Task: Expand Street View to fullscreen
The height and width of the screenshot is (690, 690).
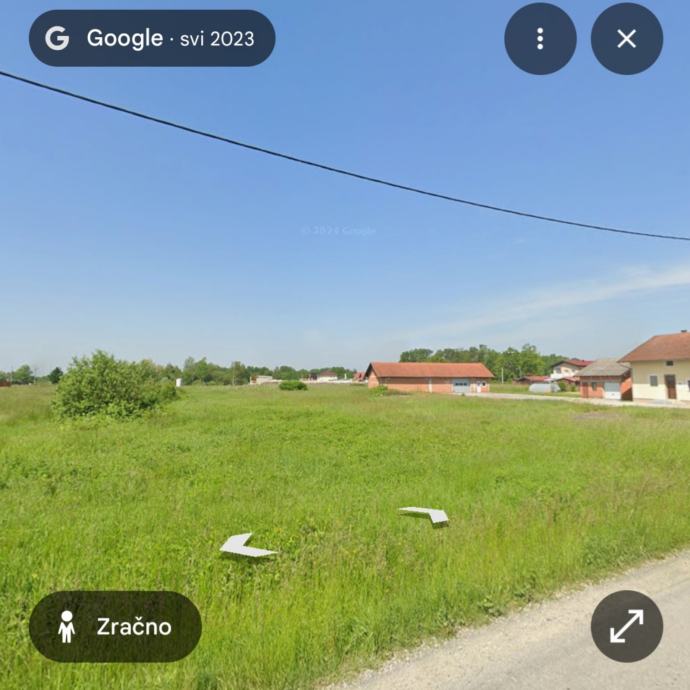Action: point(627,627)
